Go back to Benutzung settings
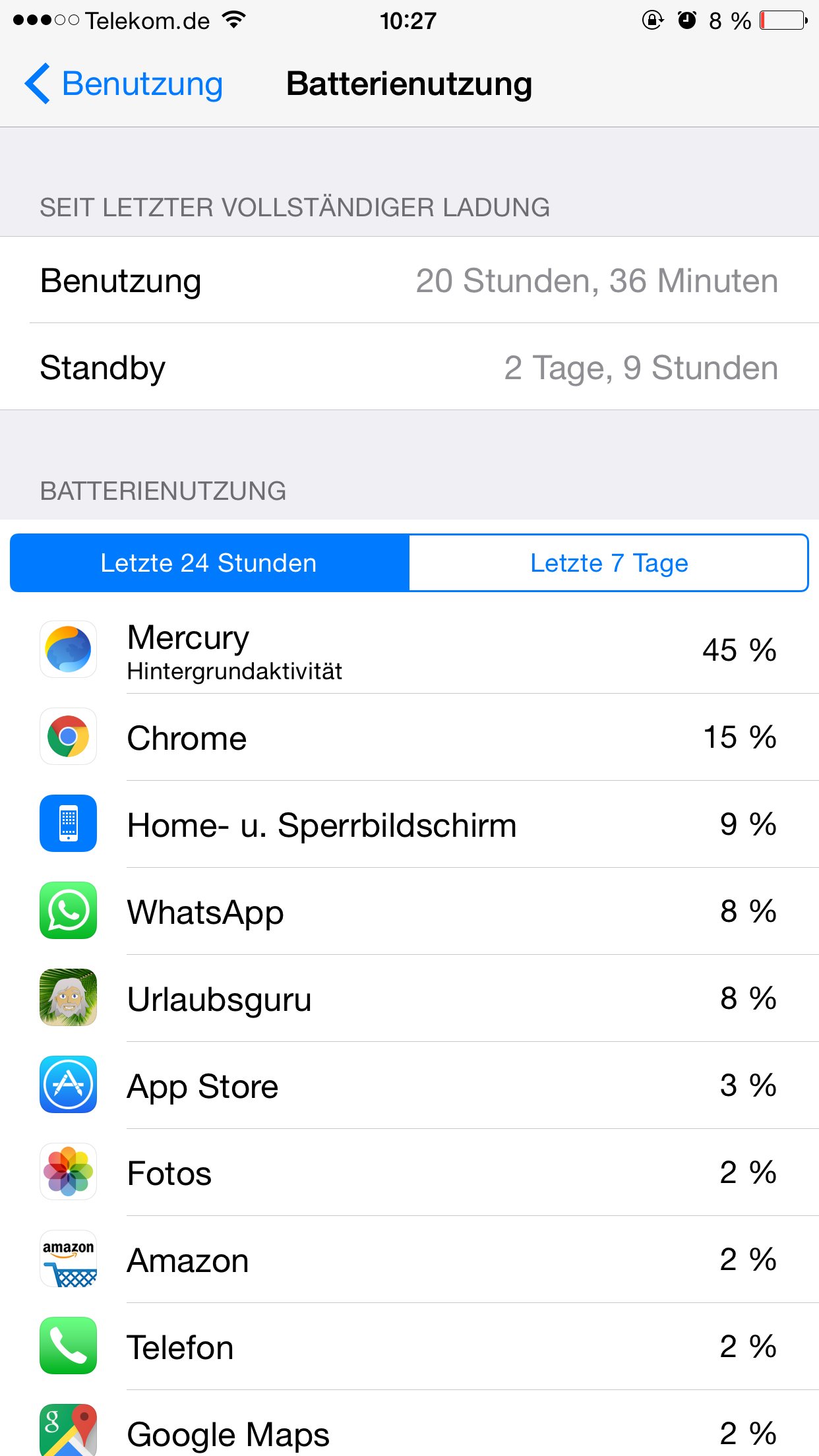 point(123,84)
